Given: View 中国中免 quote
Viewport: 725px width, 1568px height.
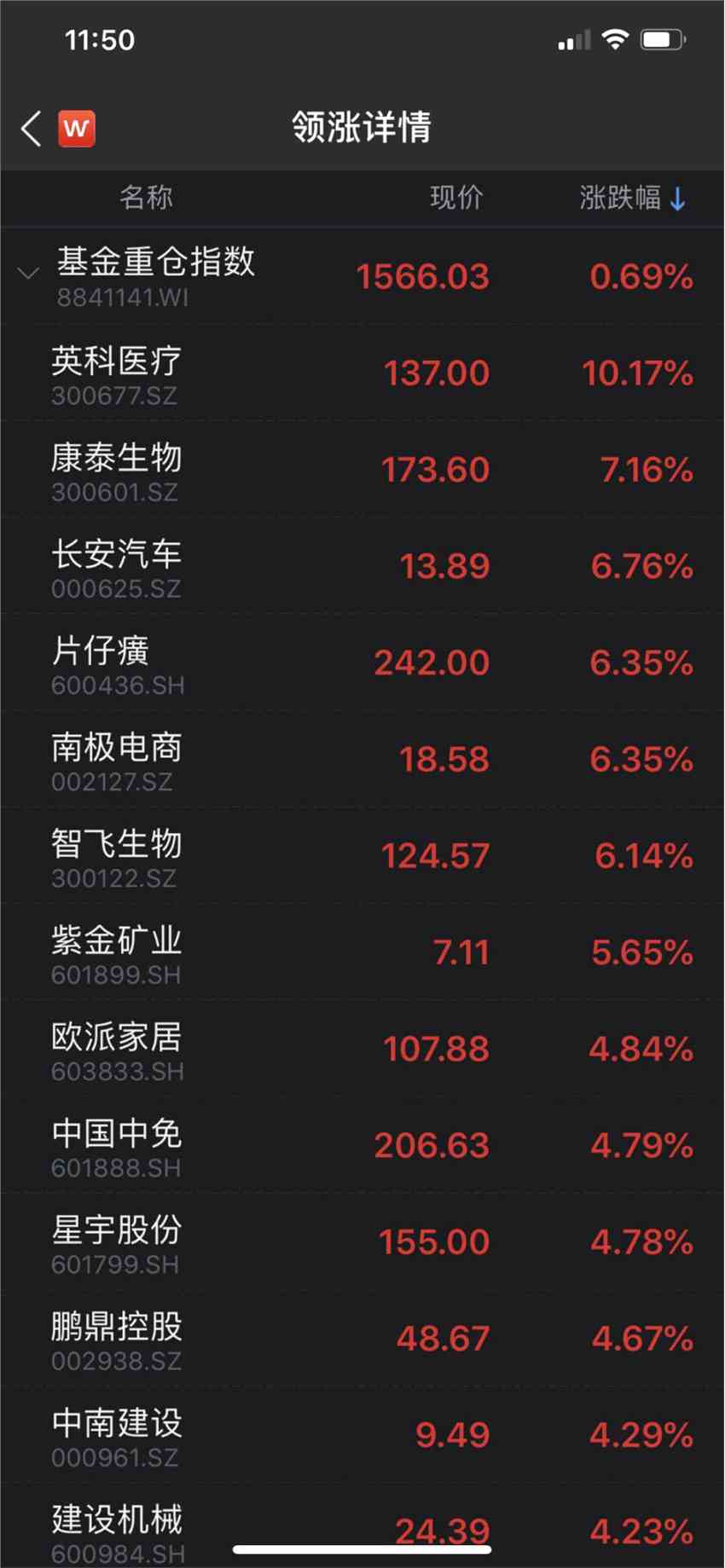Looking at the screenshot, I should pyautogui.click(x=117, y=1145).
